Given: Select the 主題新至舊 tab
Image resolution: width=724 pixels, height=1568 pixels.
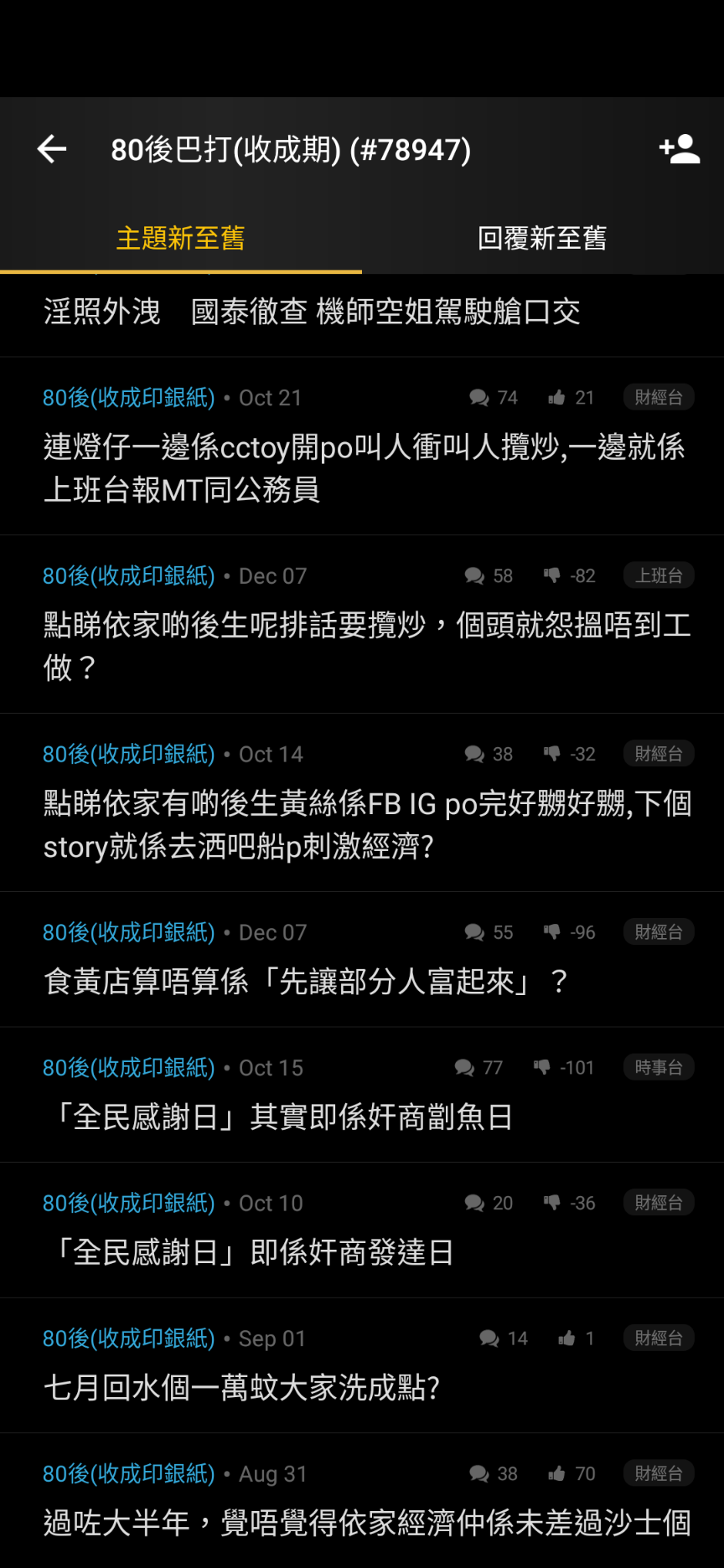Looking at the screenshot, I should [x=180, y=238].
